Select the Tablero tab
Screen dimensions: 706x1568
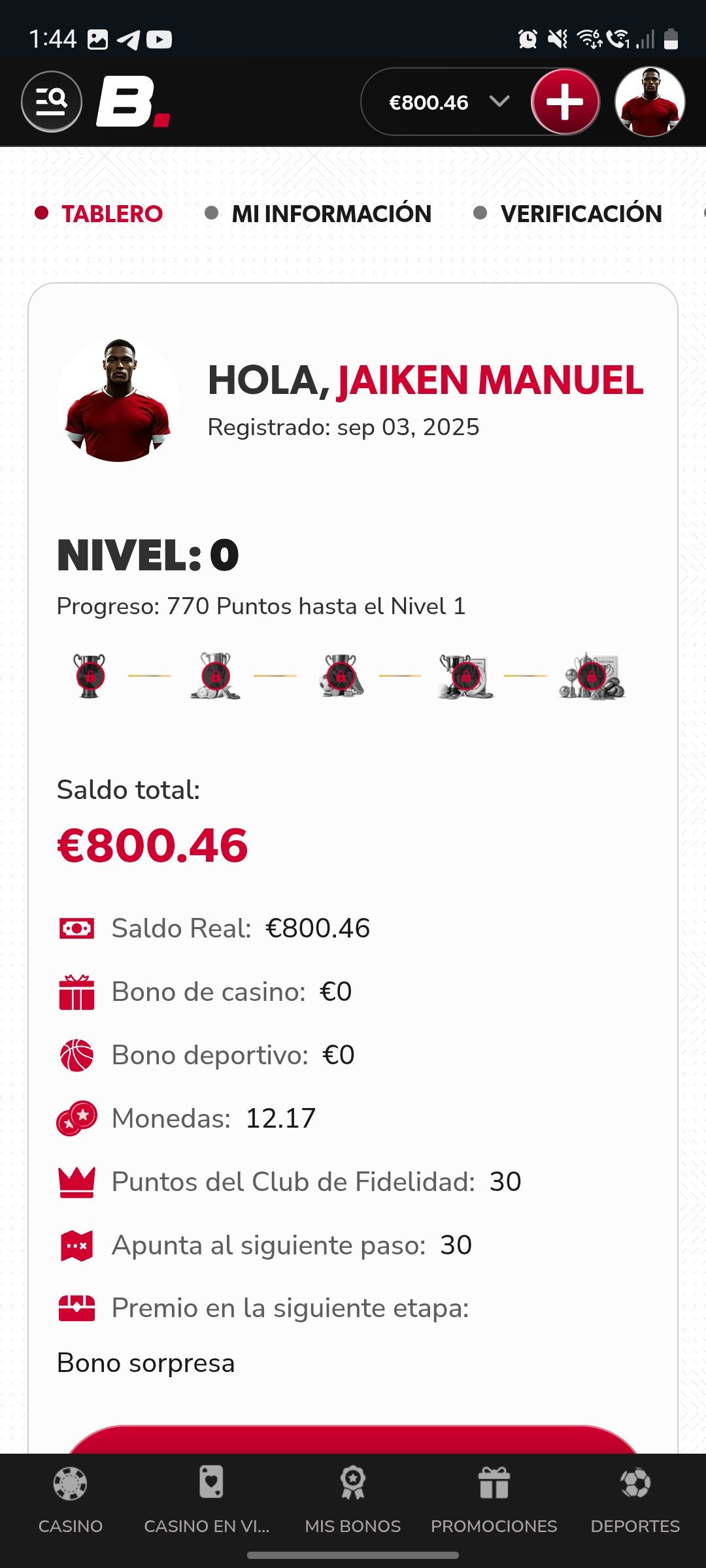112,214
